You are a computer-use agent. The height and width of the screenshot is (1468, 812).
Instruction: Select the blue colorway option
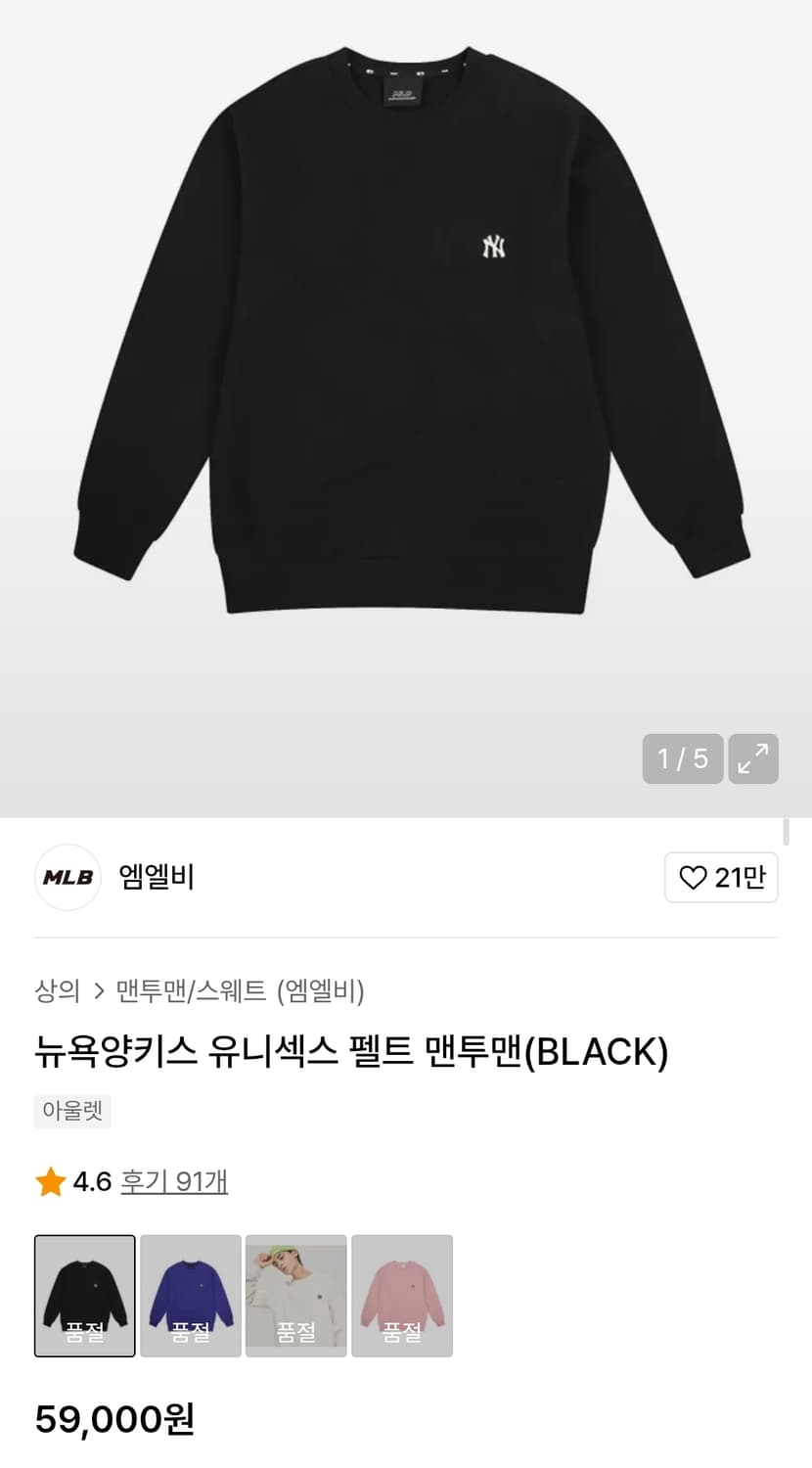click(x=190, y=1295)
